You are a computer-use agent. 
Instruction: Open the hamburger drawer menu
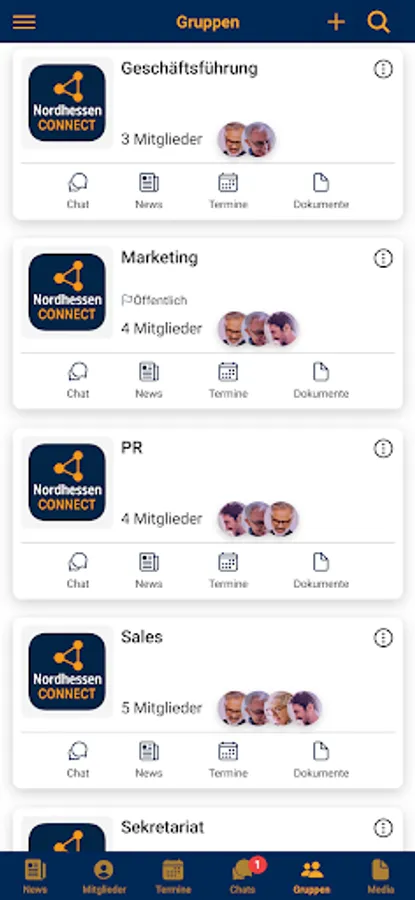(x=24, y=22)
